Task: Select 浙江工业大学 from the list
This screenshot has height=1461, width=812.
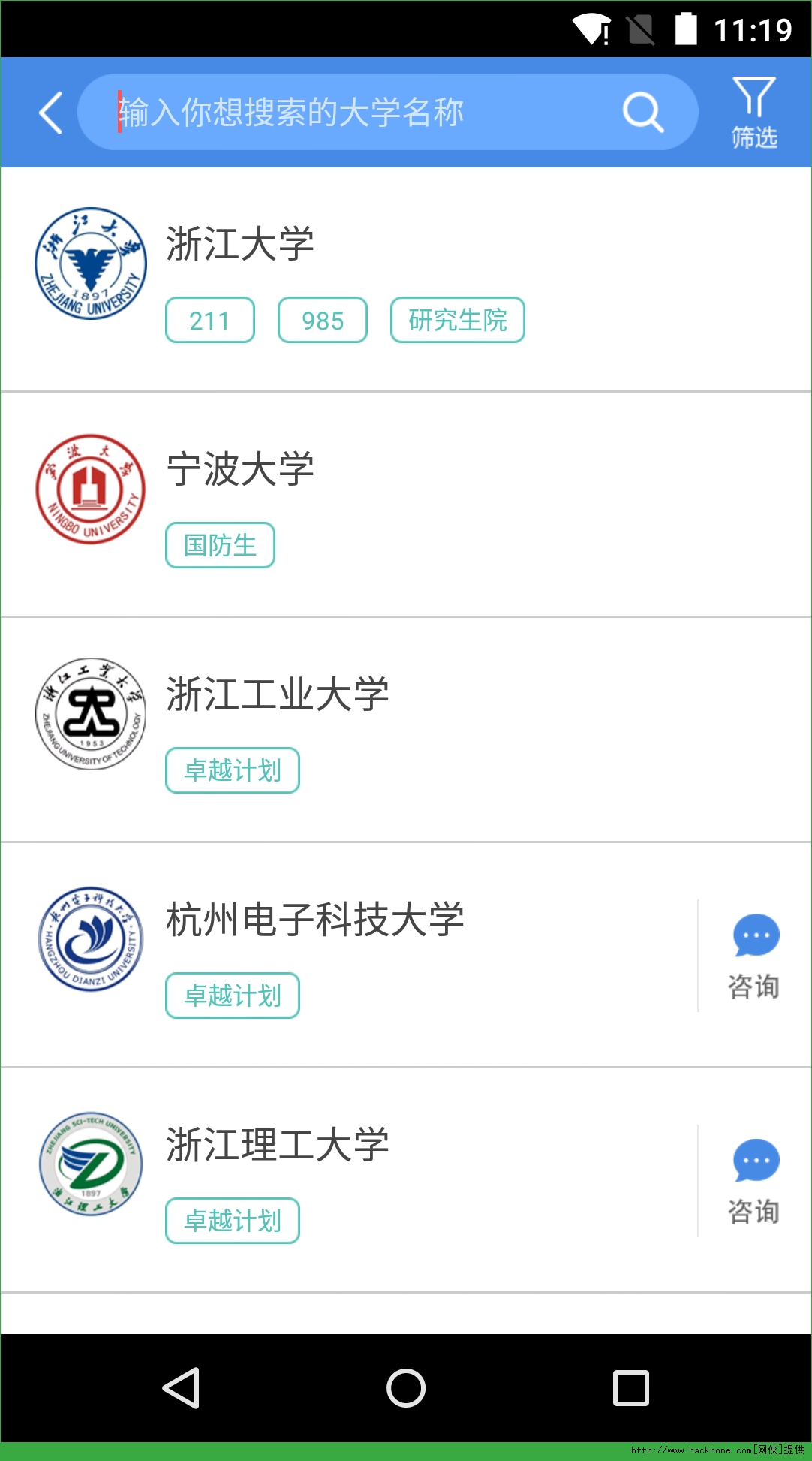Action: point(278,695)
